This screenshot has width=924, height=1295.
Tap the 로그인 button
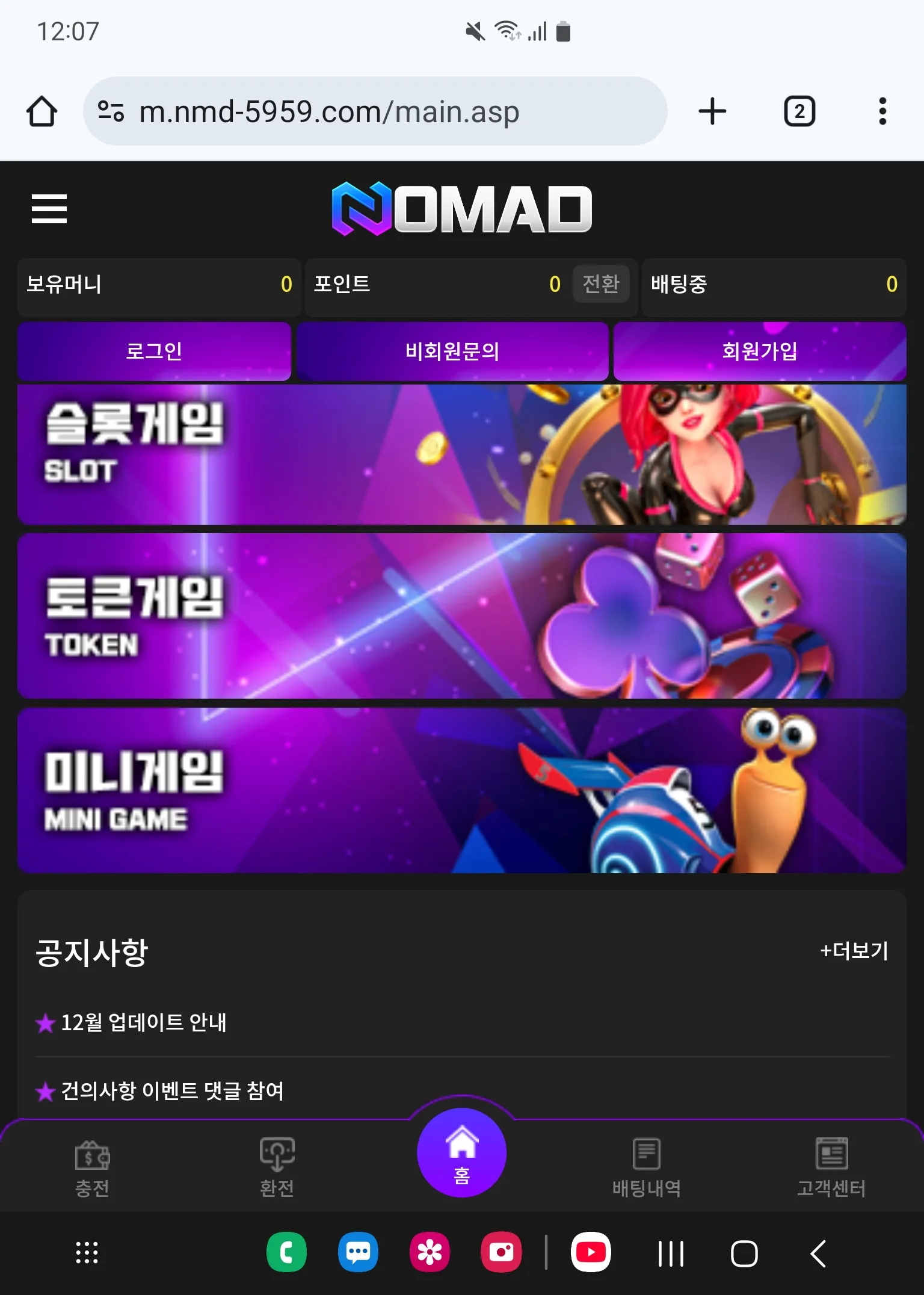pyautogui.click(x=154, y=351)
